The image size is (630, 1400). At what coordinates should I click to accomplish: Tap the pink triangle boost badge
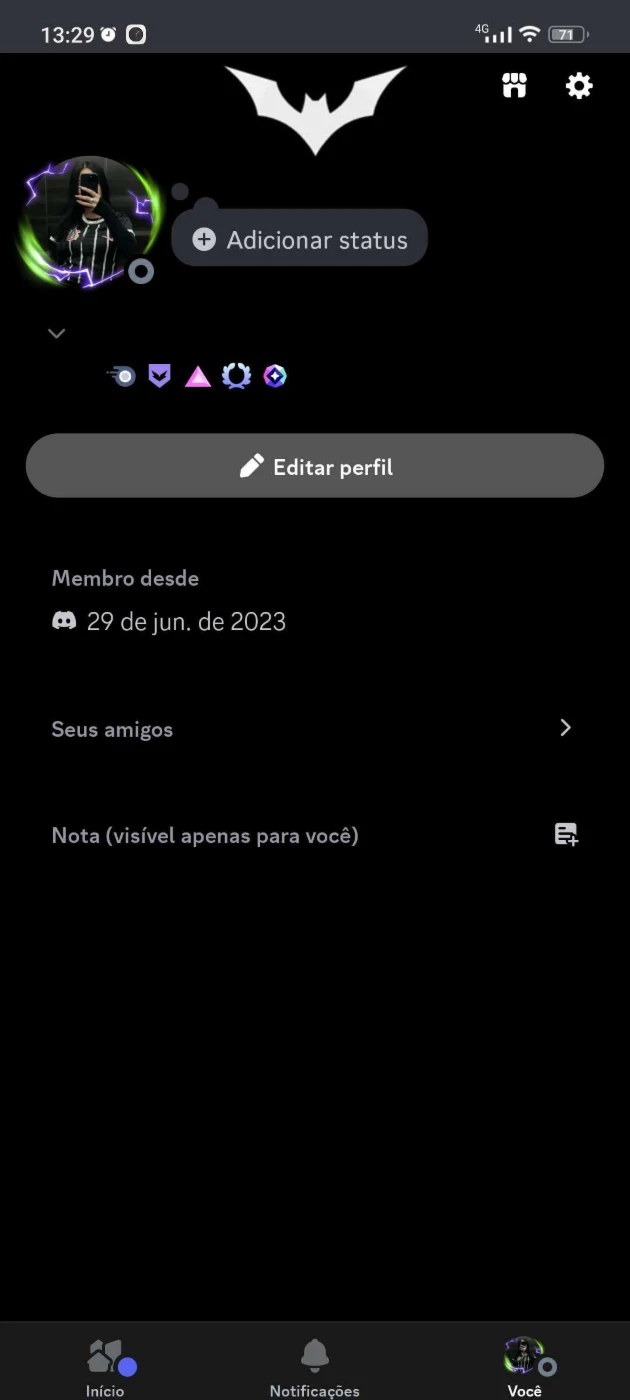pyautogui.click(x=198, y=377)
